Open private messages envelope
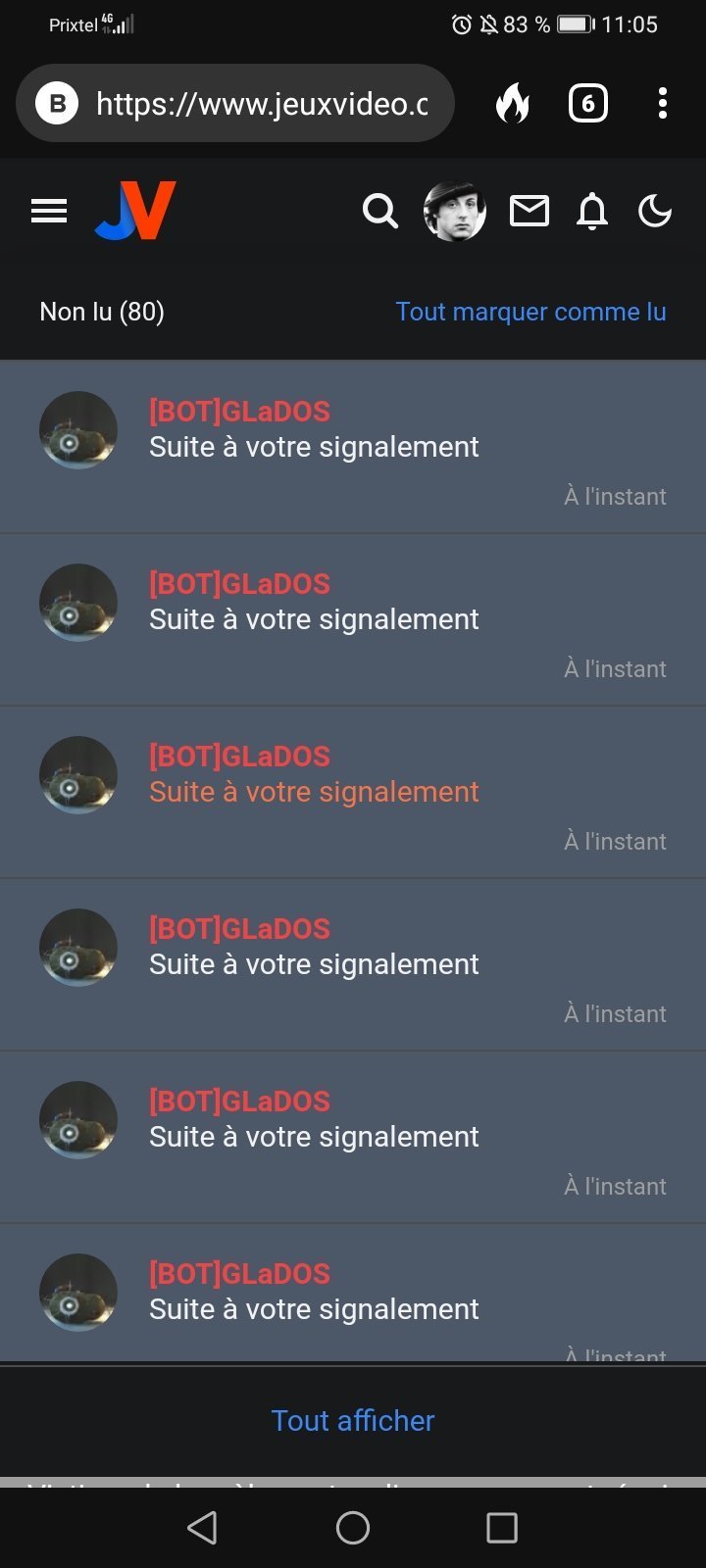706x1568 pixels. click(529, 211)
